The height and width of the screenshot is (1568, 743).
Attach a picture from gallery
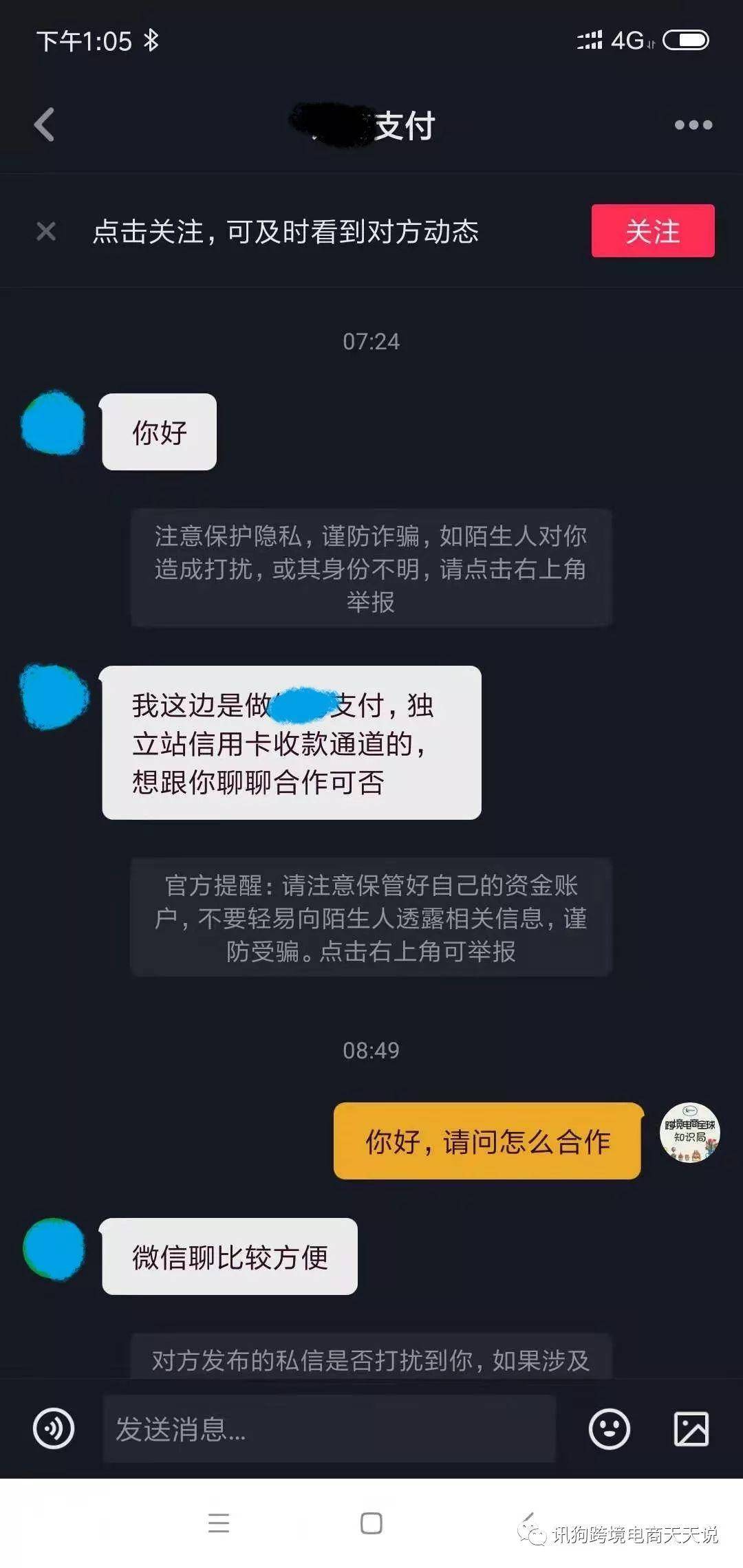click(x=691, y=1429)
